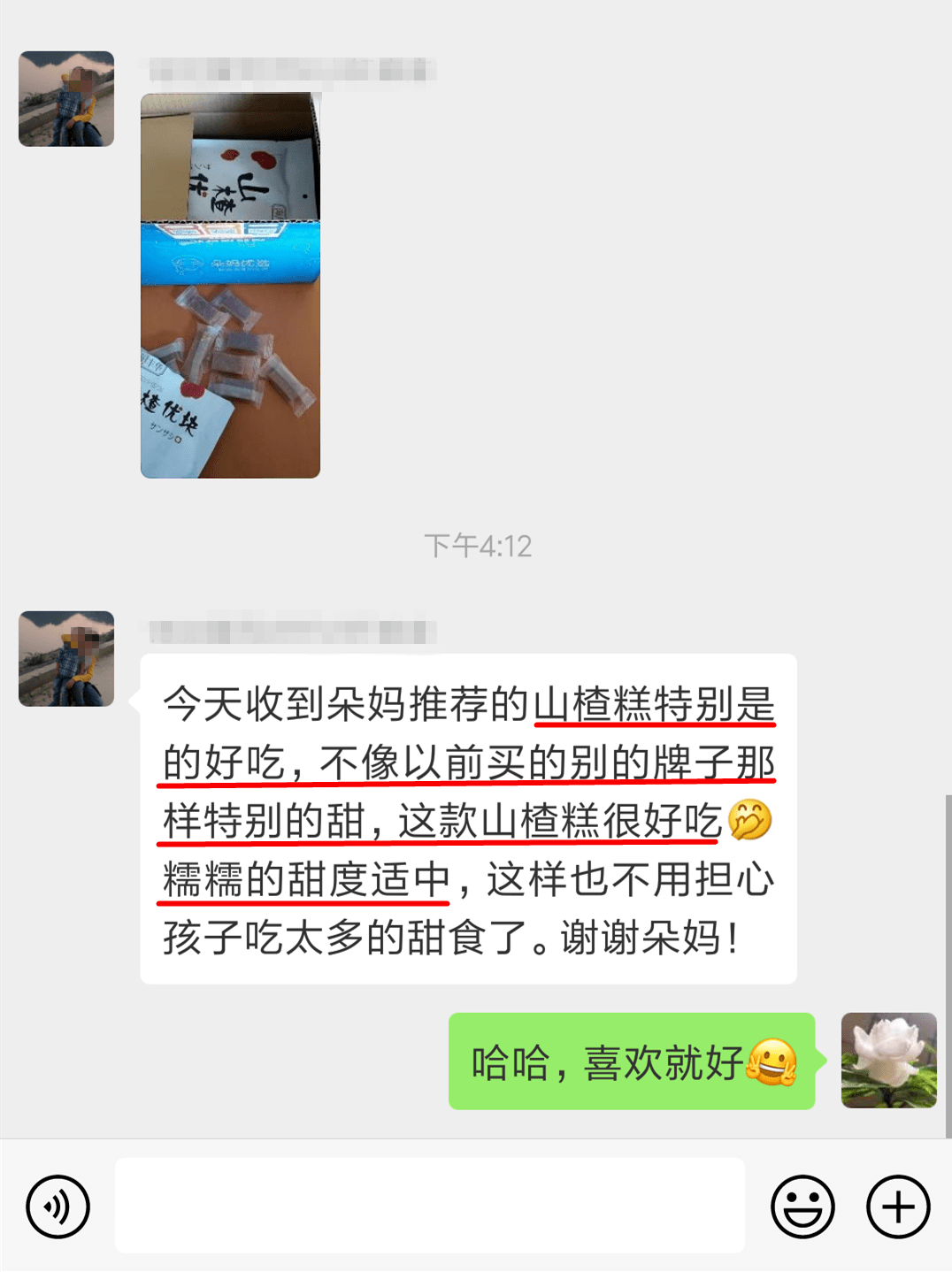Click inside the empty message composition bar
This screenshot has height=1272, width=952.
pyautogui.click(x=428, y=1206)
